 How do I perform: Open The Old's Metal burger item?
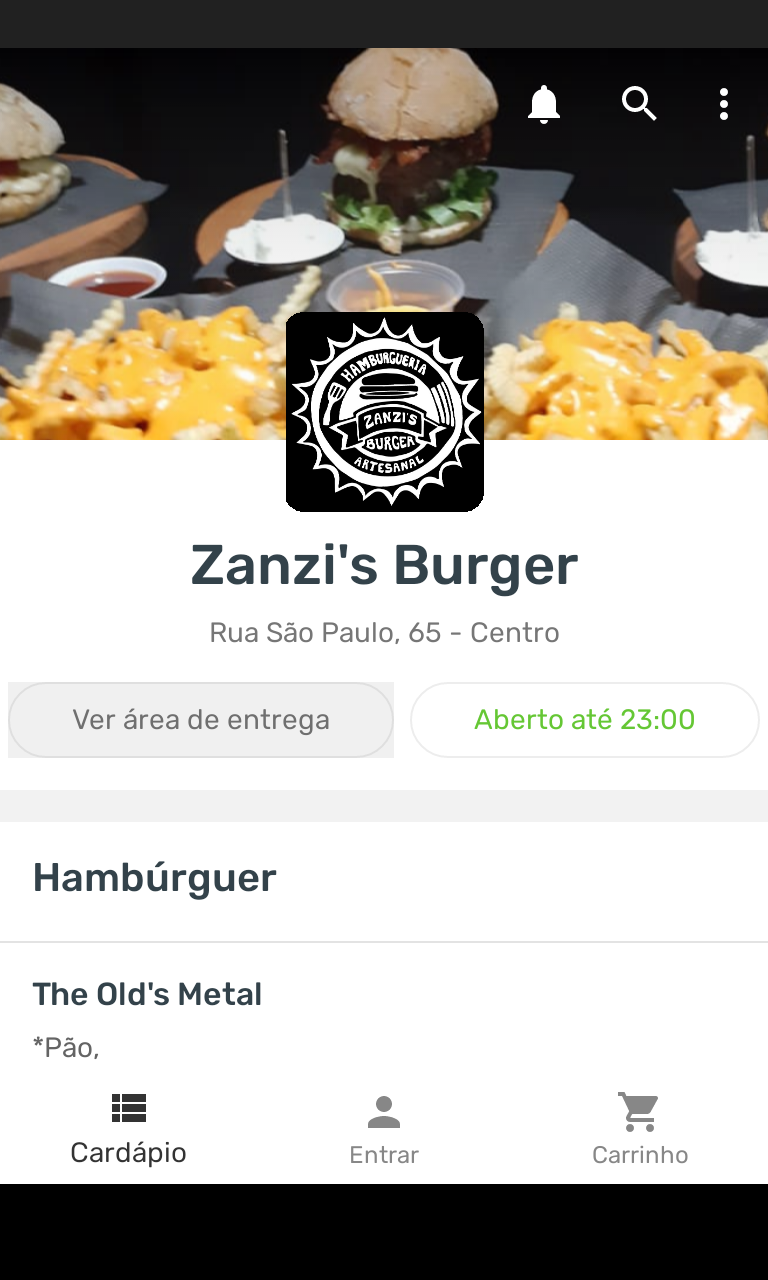[148, 995]
